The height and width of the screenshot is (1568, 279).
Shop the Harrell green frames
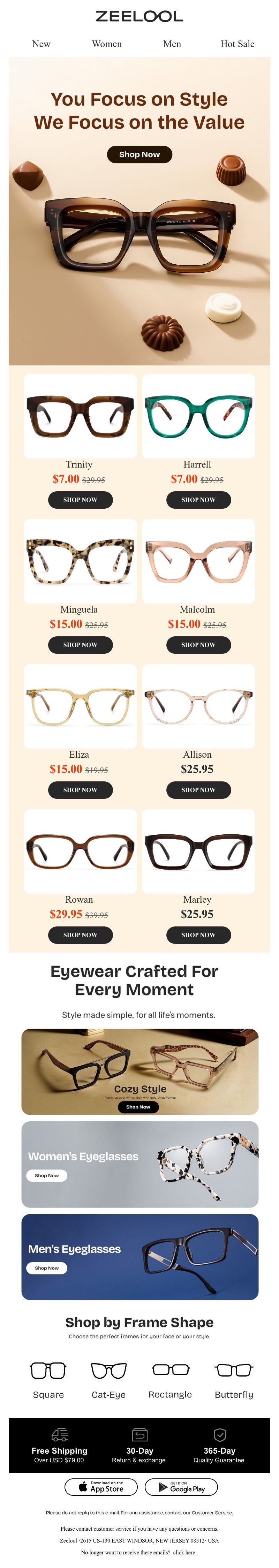[x=198, y=500]
